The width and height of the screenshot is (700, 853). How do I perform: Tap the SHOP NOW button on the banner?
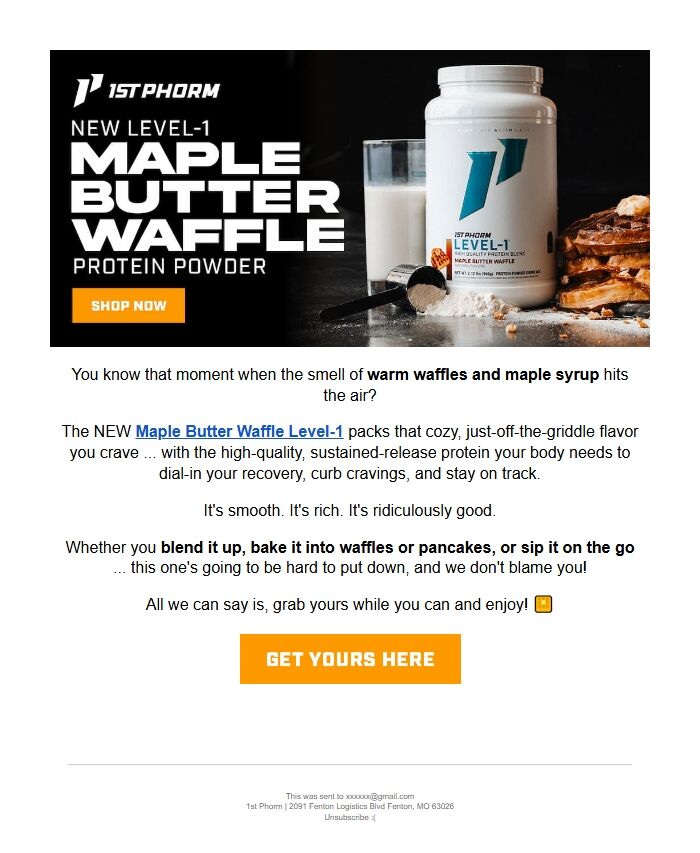pos(128,305)
